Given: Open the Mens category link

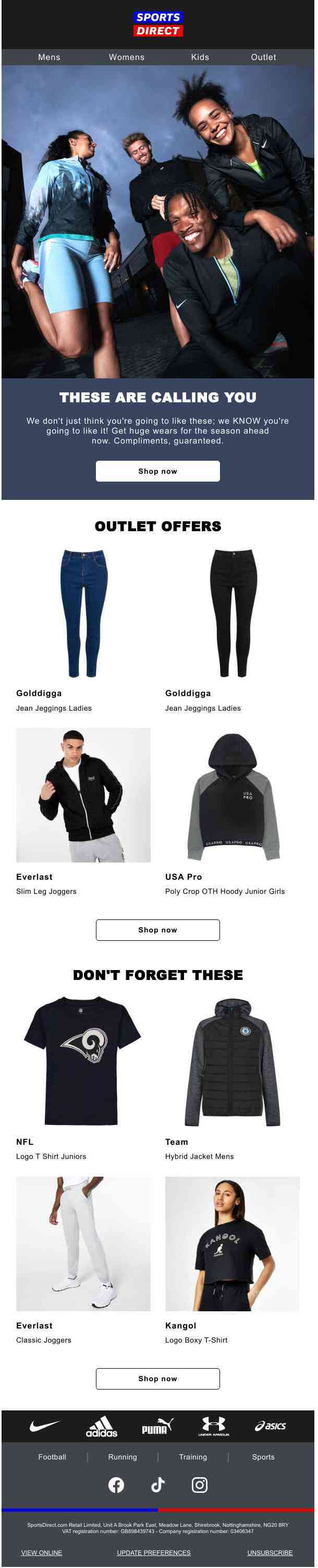Looking at the screenshot, I should point(49,57).
